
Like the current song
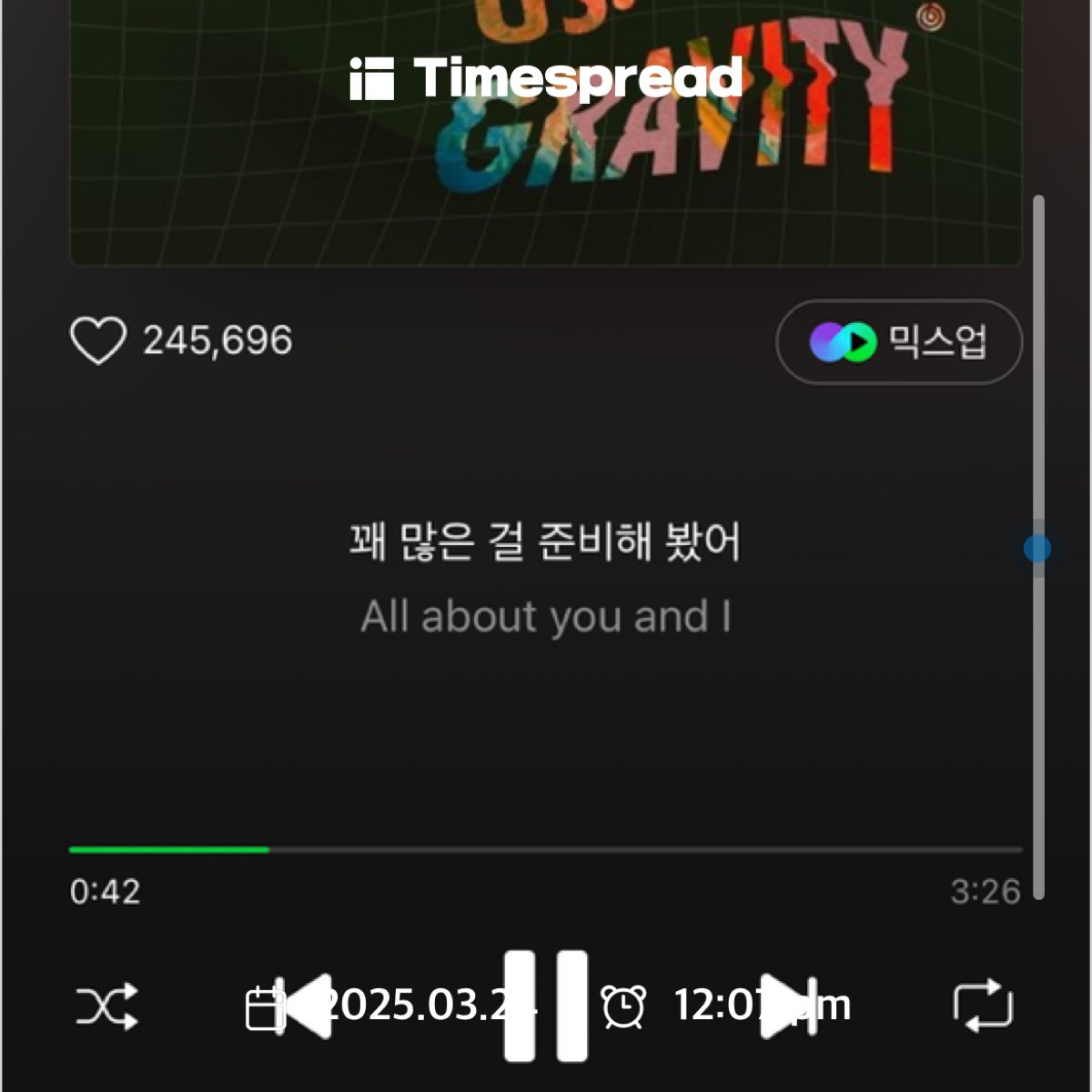[x=98, y=341]
